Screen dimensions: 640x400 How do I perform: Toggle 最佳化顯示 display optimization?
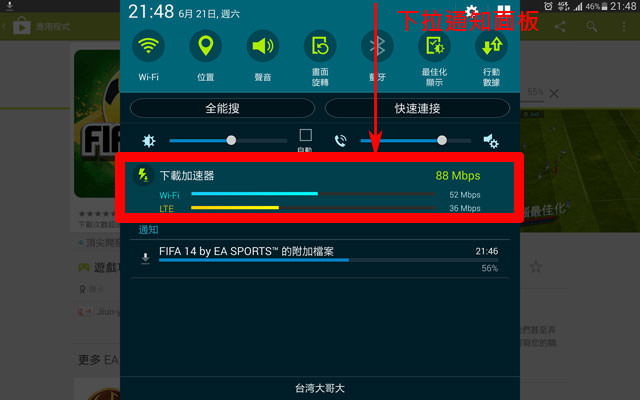pos(434,47)
